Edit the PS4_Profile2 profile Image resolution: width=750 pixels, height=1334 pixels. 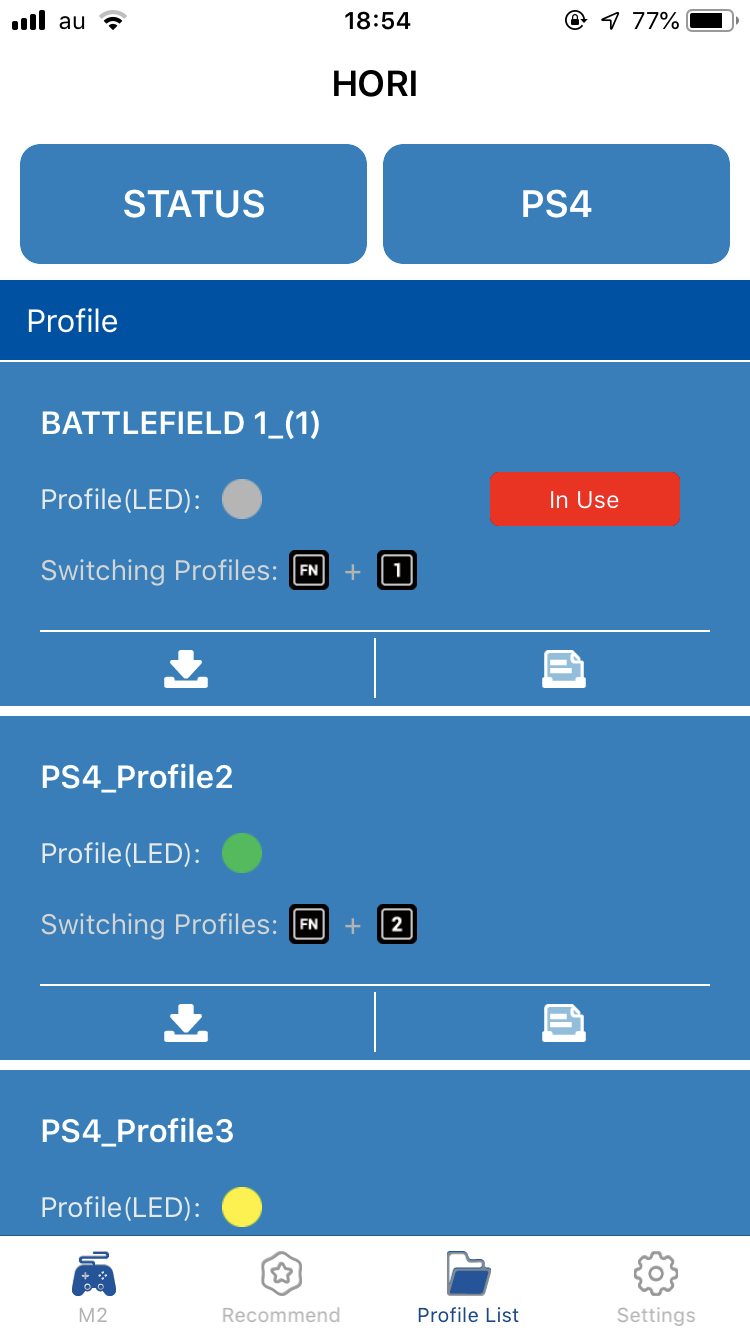[x=563, y=1022]
